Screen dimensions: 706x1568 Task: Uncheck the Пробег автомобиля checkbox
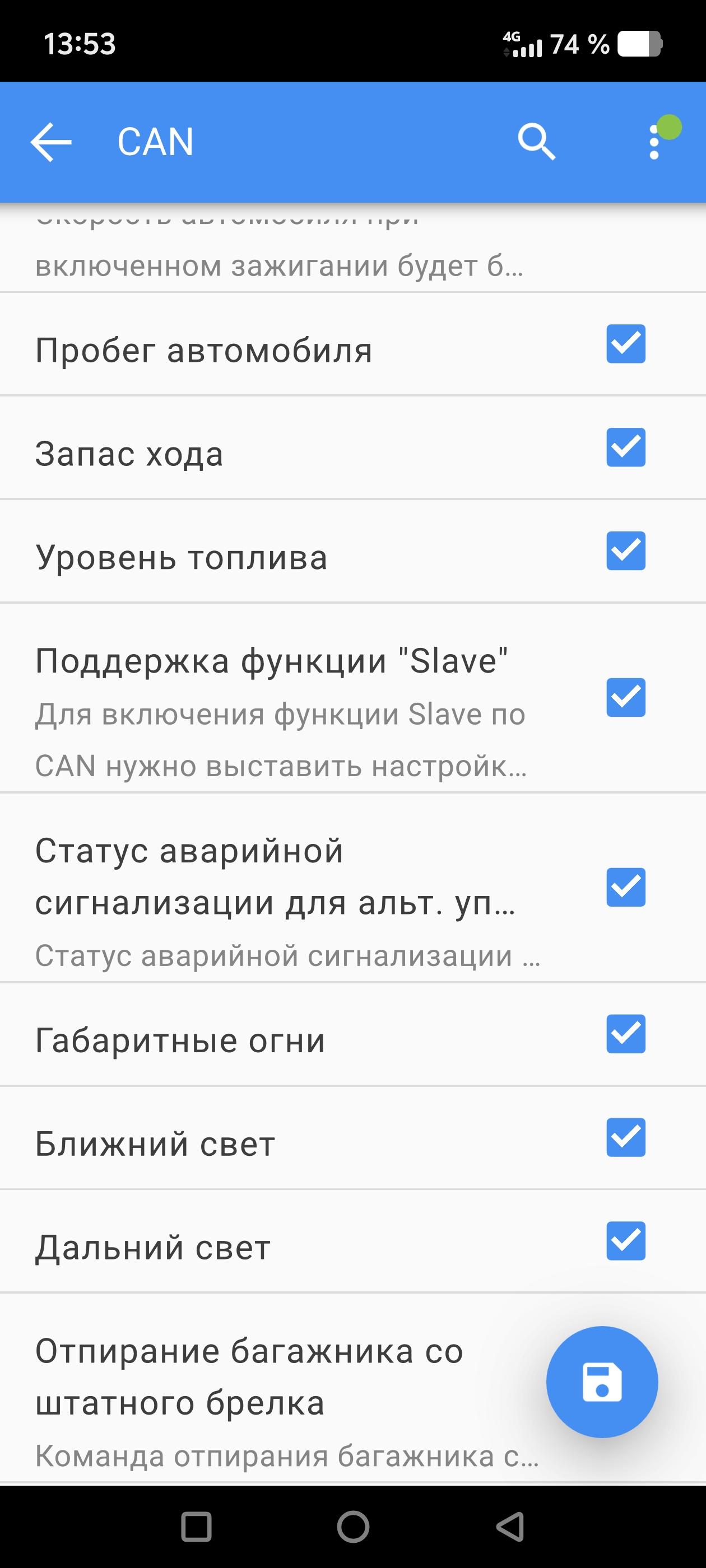[625, 344]
